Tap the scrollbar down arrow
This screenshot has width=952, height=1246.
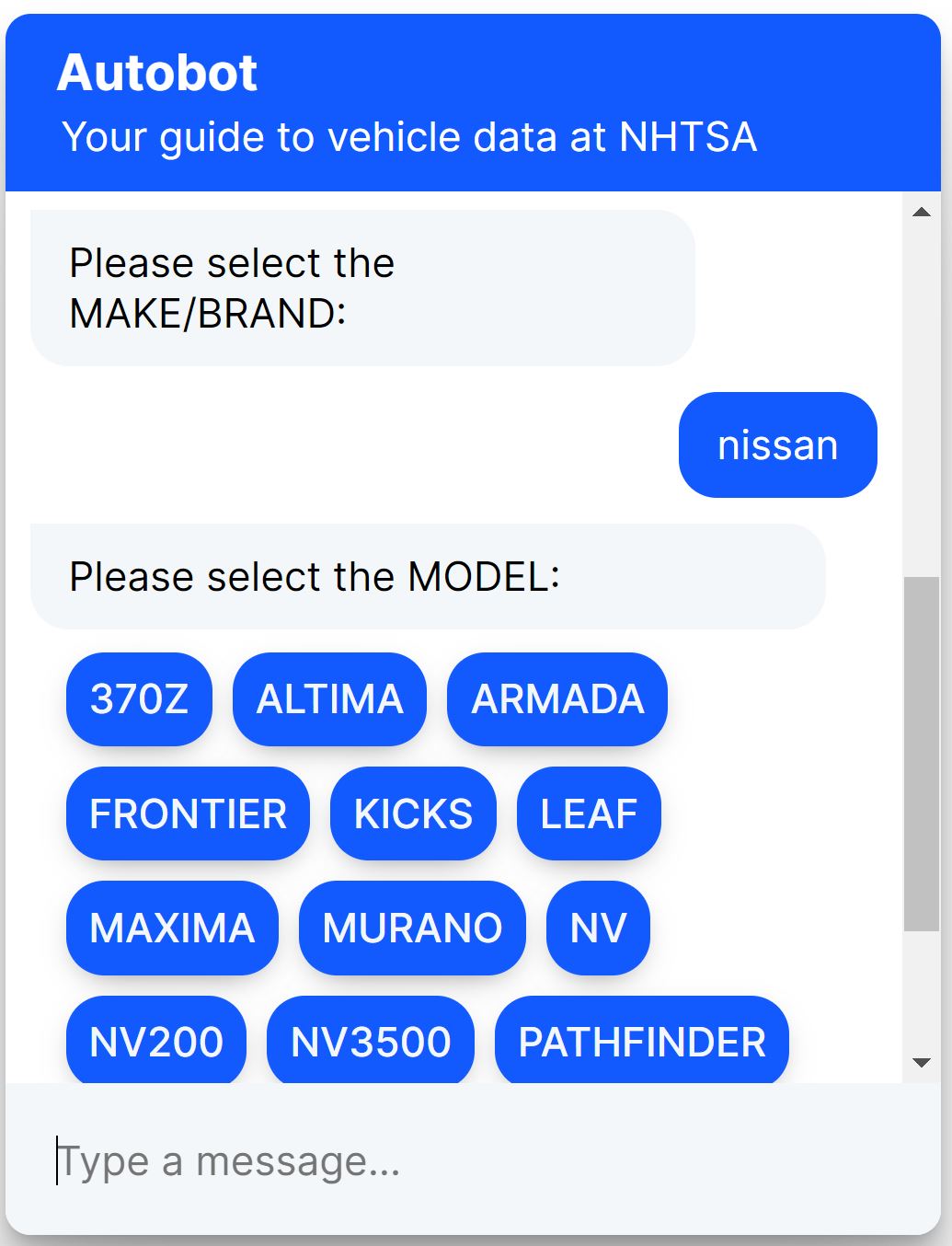922,1063
